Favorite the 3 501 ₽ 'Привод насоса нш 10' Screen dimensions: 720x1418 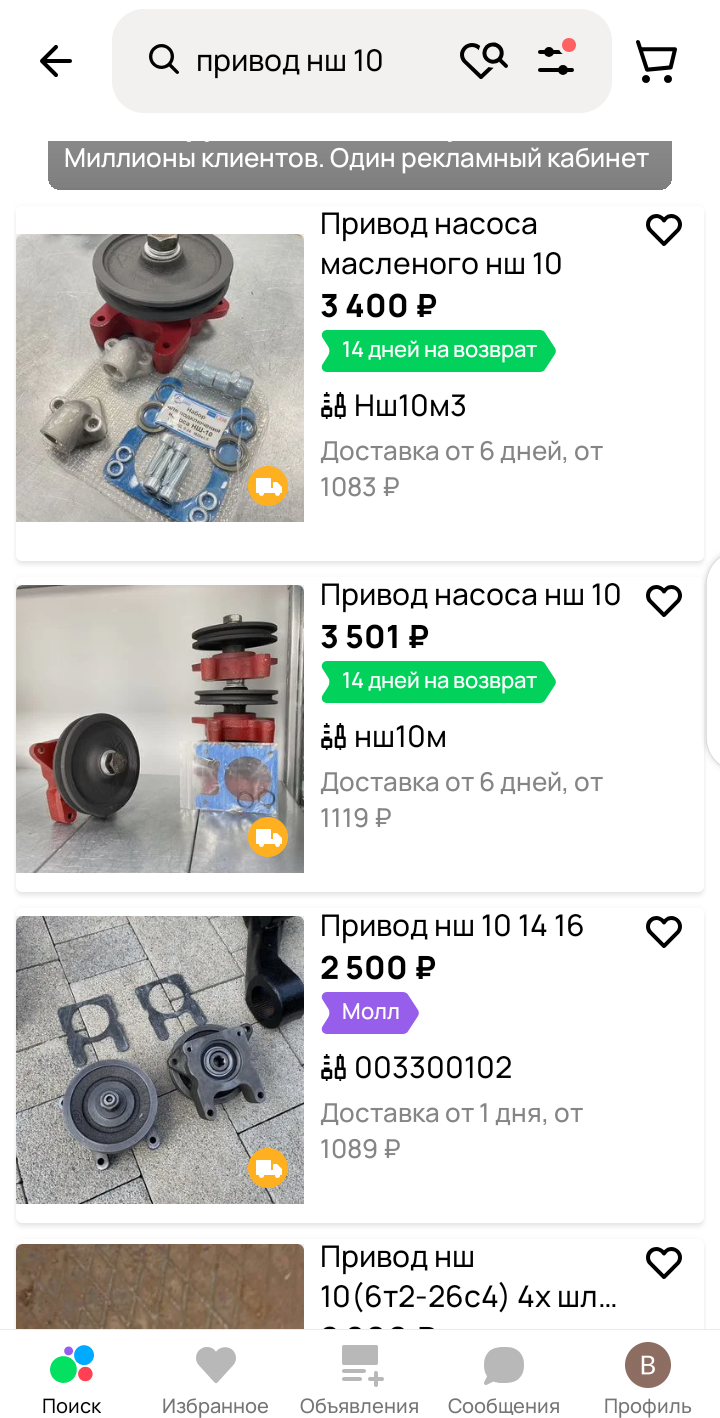coord(663,601)
